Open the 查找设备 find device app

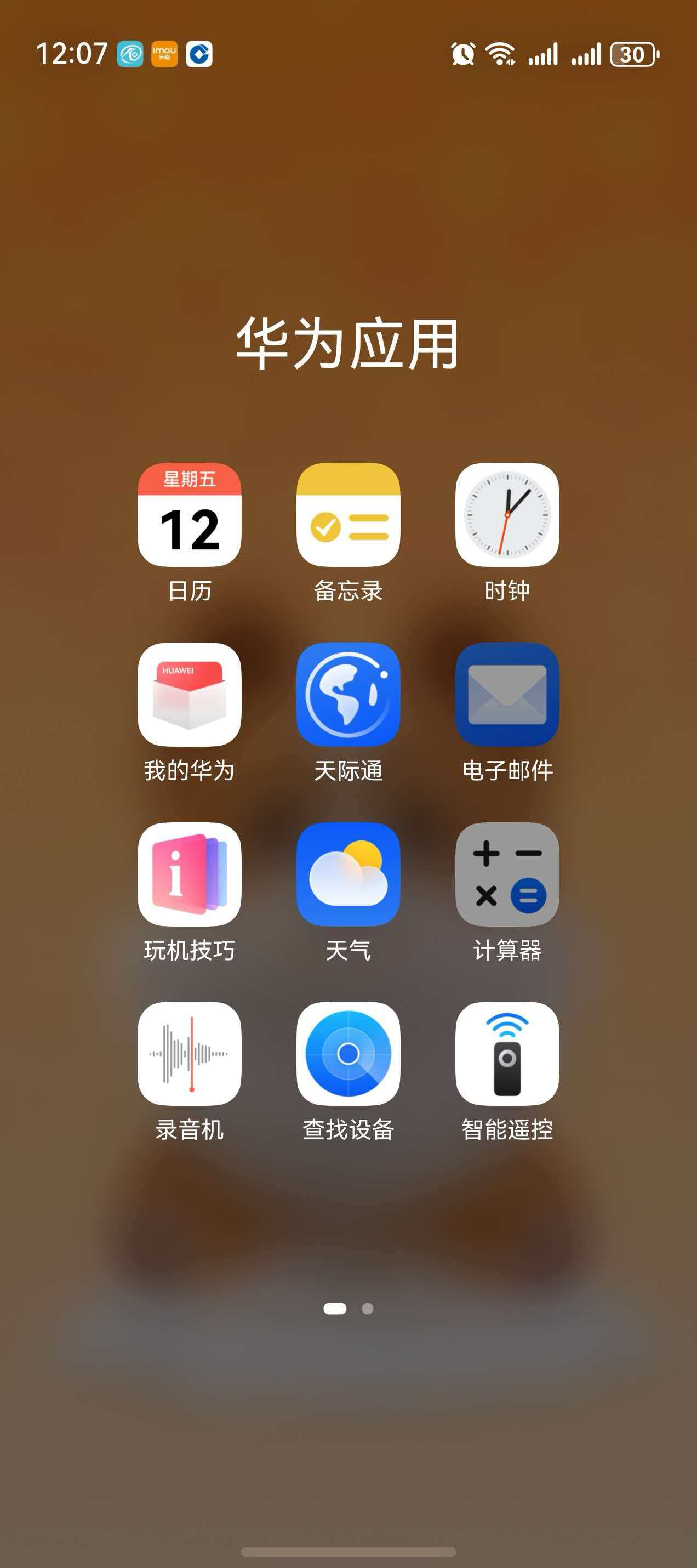tap(348, 1053)
